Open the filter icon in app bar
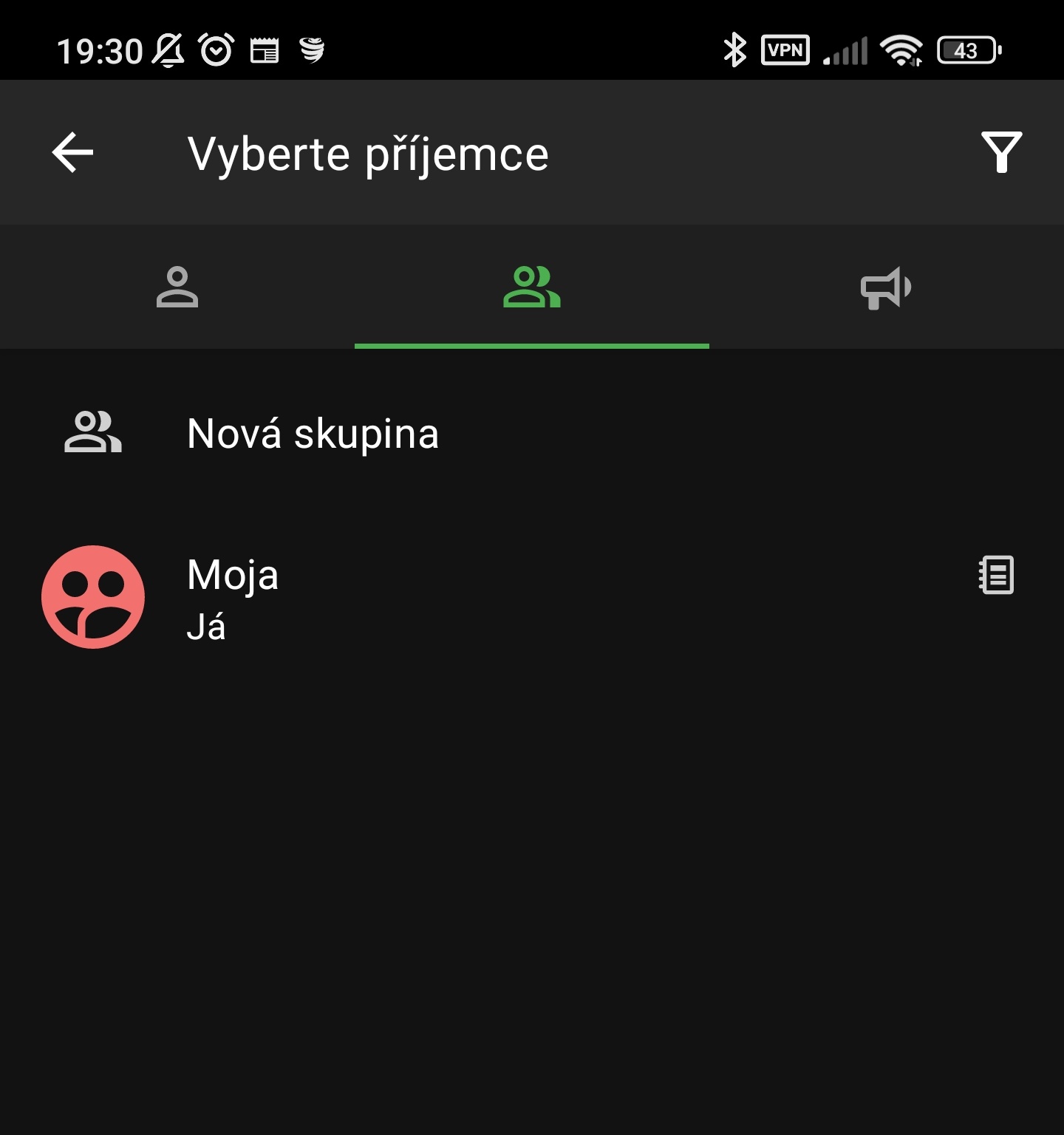The image size is (1064, 1135). (x=1001, y=153)
